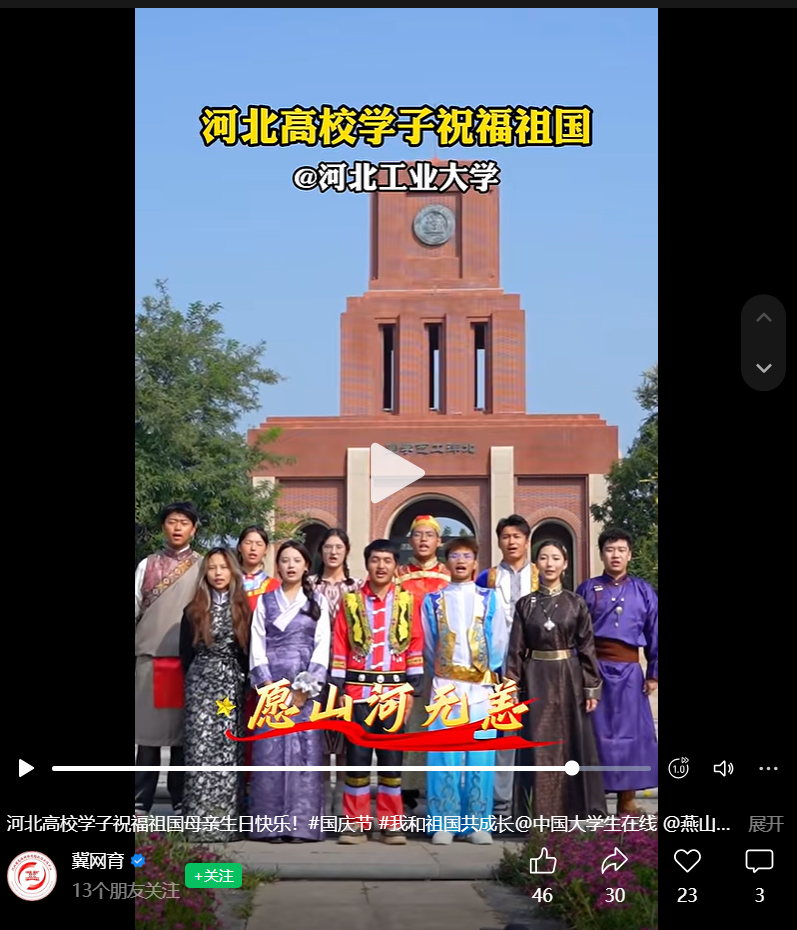
Task: Mute the video sound
Action: [x=723, y=768]
